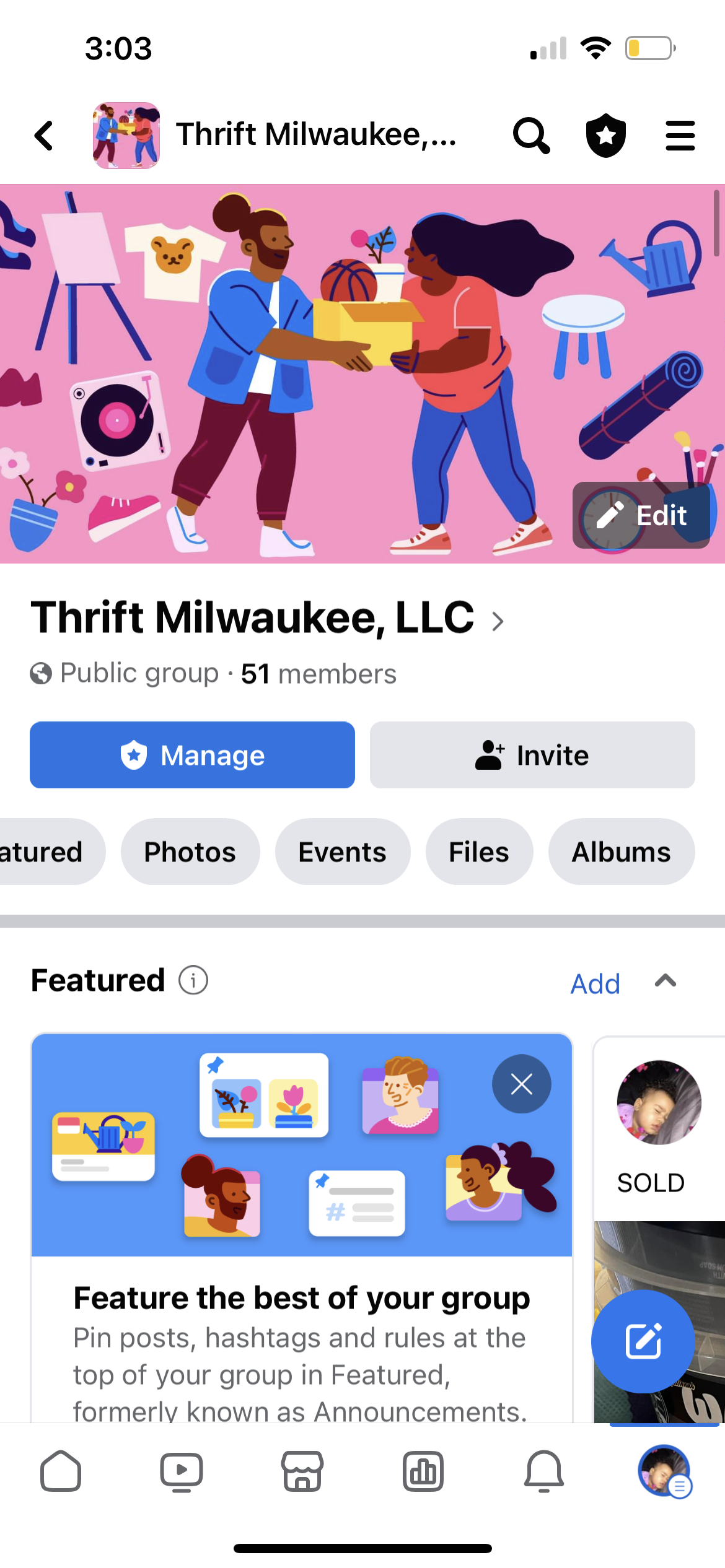Image resolution: width=725 pixels, height=1568 pixels.
Task: Open the hamburger menu
Action: [x=680, y=136]
